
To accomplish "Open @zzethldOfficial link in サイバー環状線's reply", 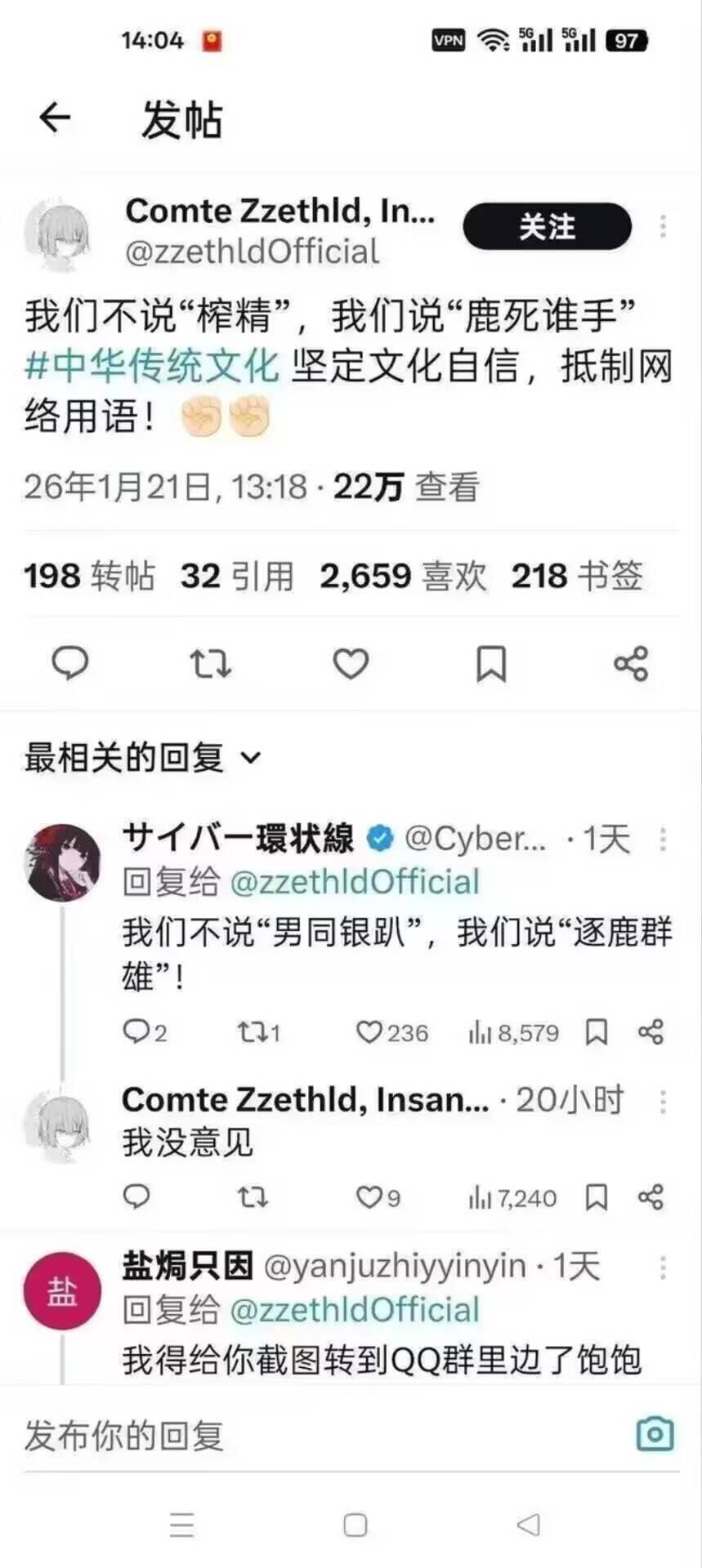I will (355, 882).
